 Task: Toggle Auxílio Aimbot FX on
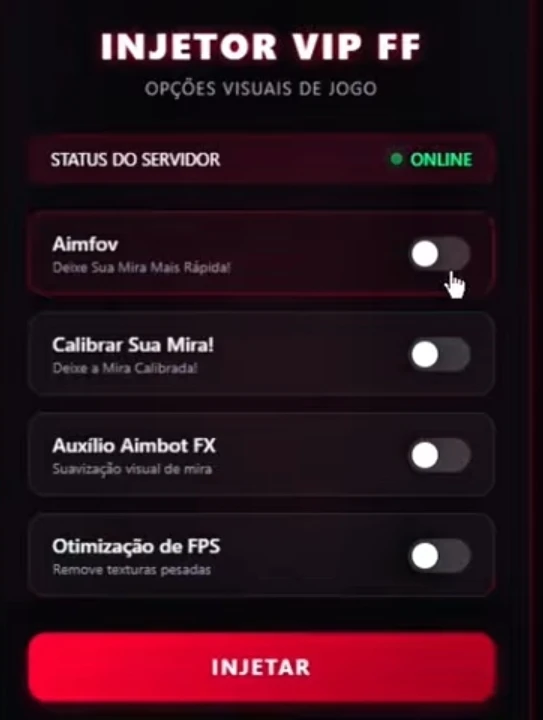click(440, 455)
